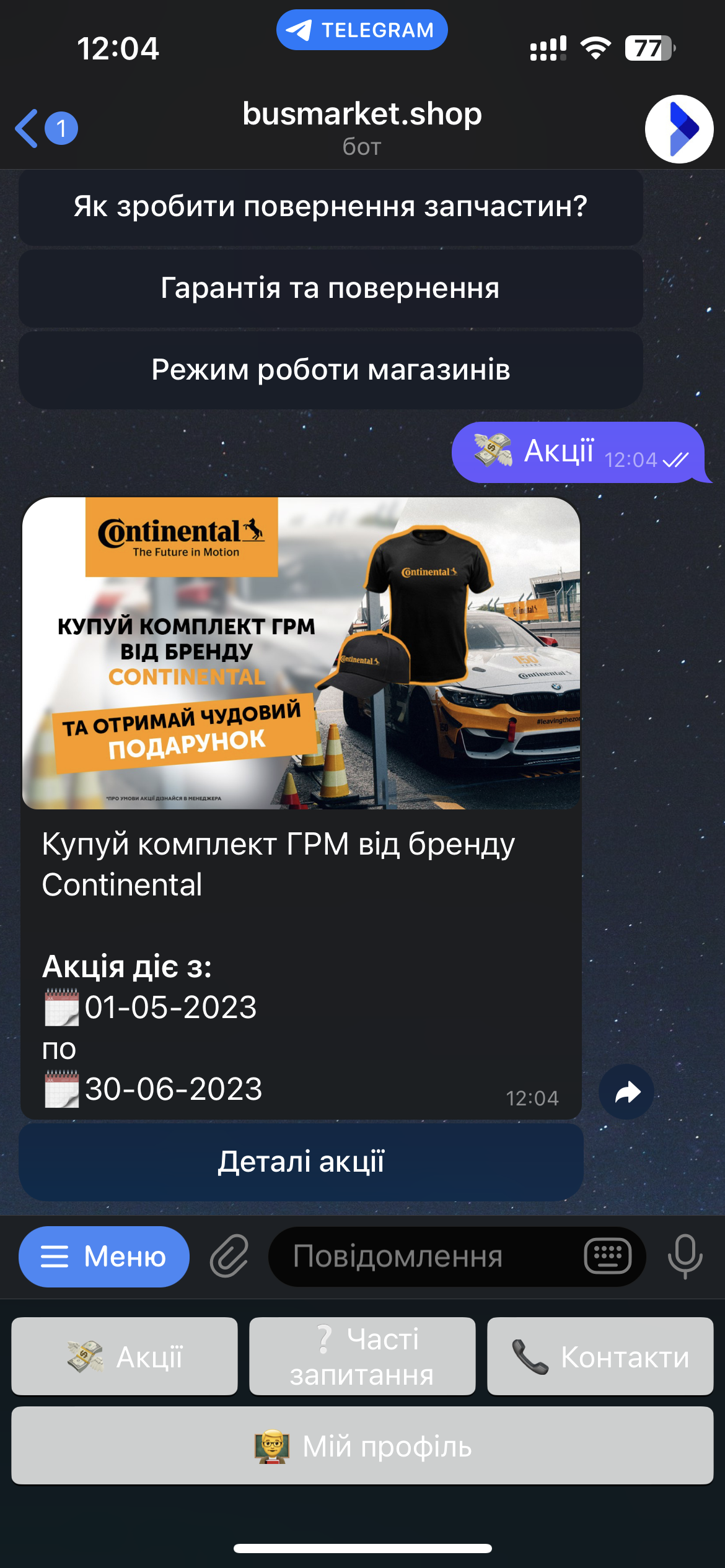Open the bot 'Меню' button
725x1568 pixels.
[104, 1257]
